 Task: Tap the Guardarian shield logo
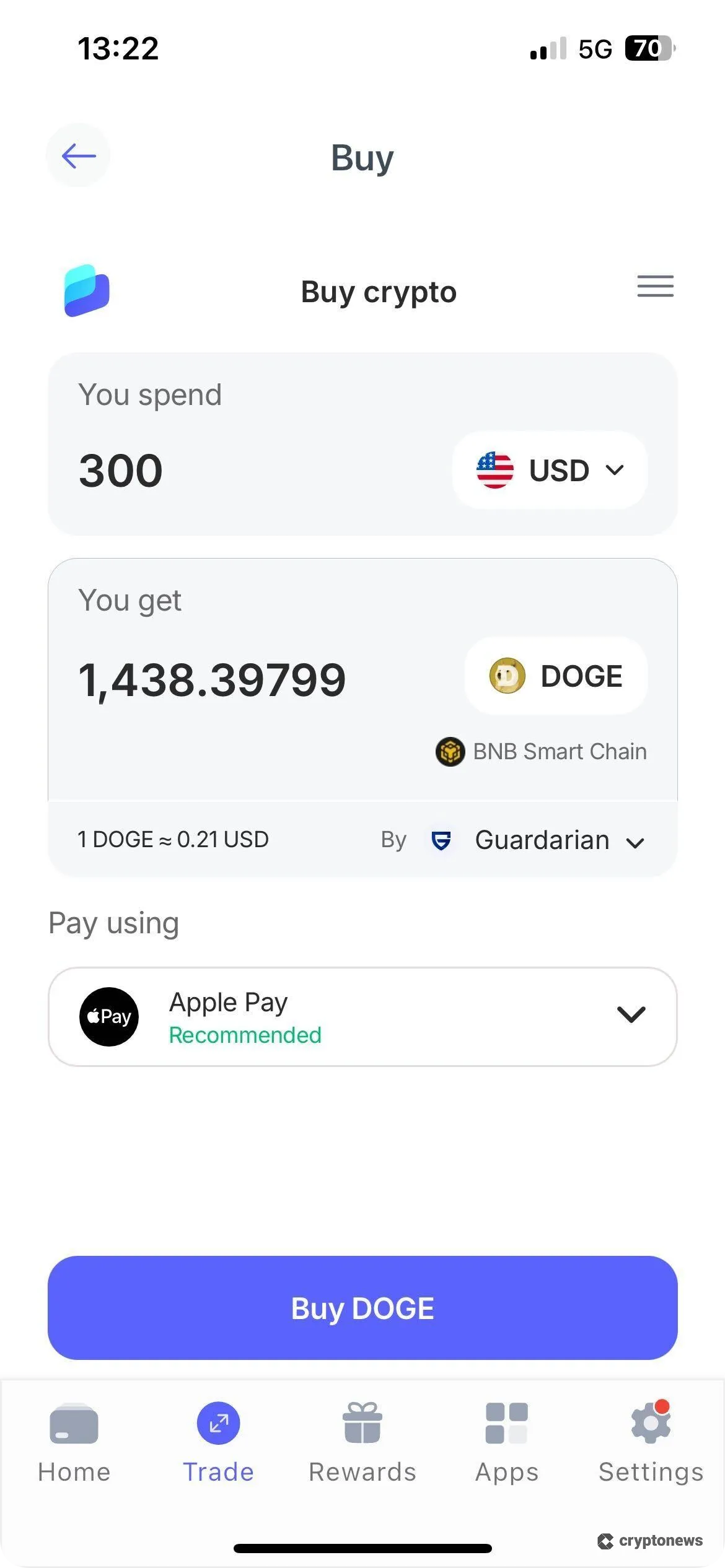(441, 840)
